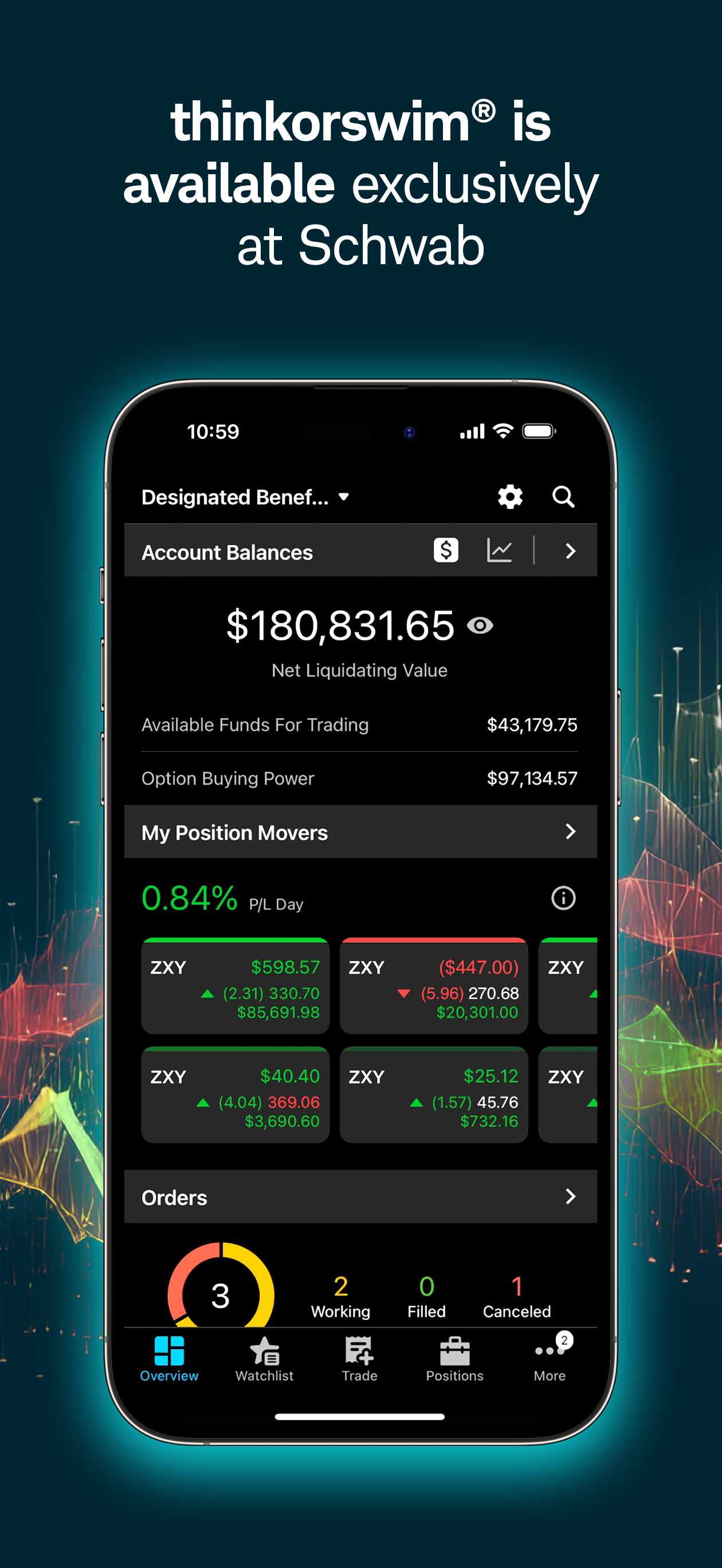Open search with the magnifying glass icon
722x1568 pixels.
point(563,497)
